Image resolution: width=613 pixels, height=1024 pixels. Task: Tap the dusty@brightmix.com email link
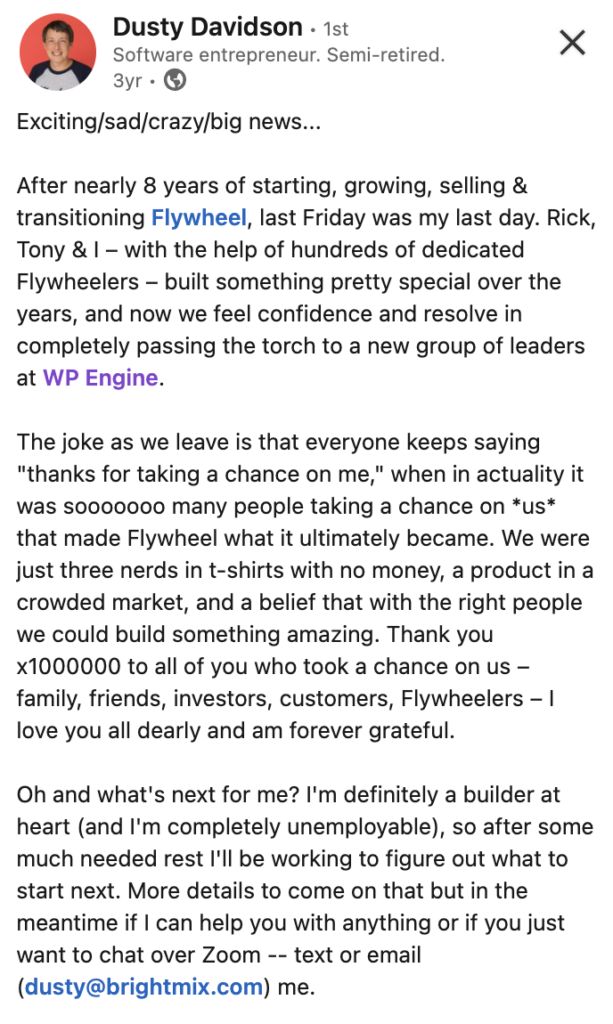coord(144,986)
